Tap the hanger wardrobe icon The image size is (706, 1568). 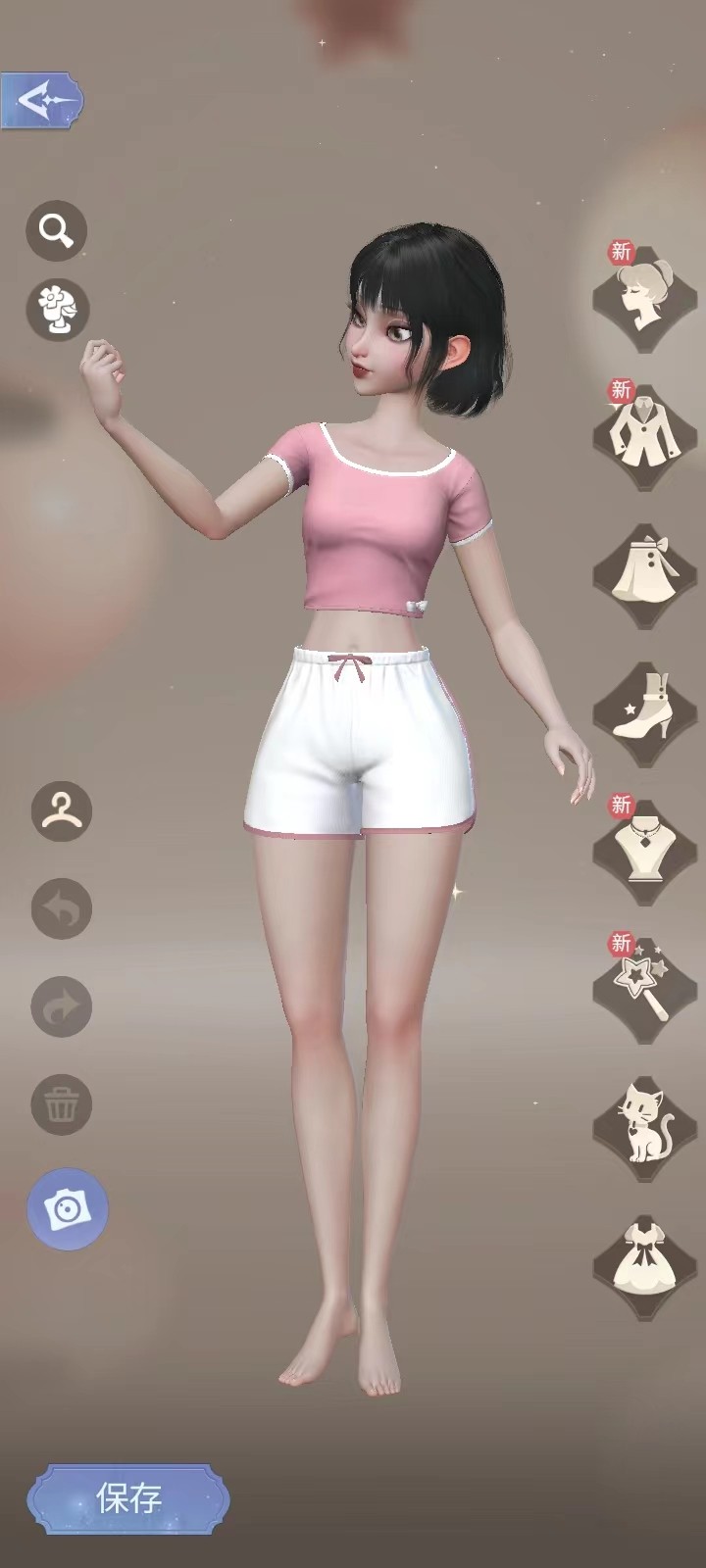tap(61, 811)
